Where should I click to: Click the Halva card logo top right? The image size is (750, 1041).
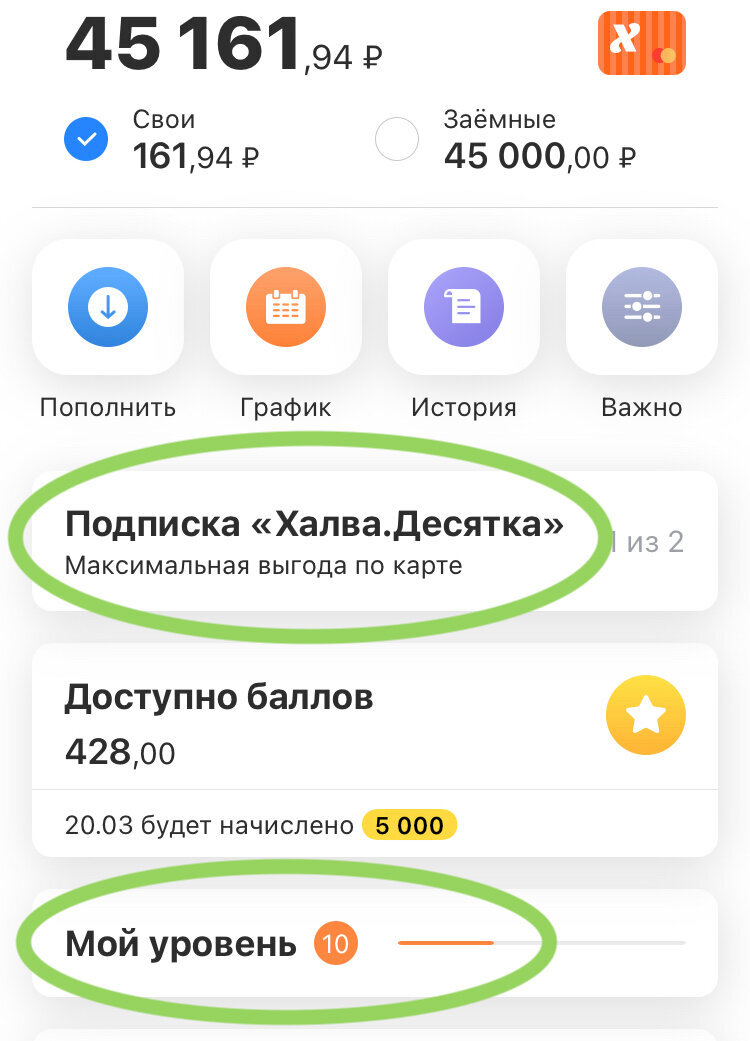[641, 44]
